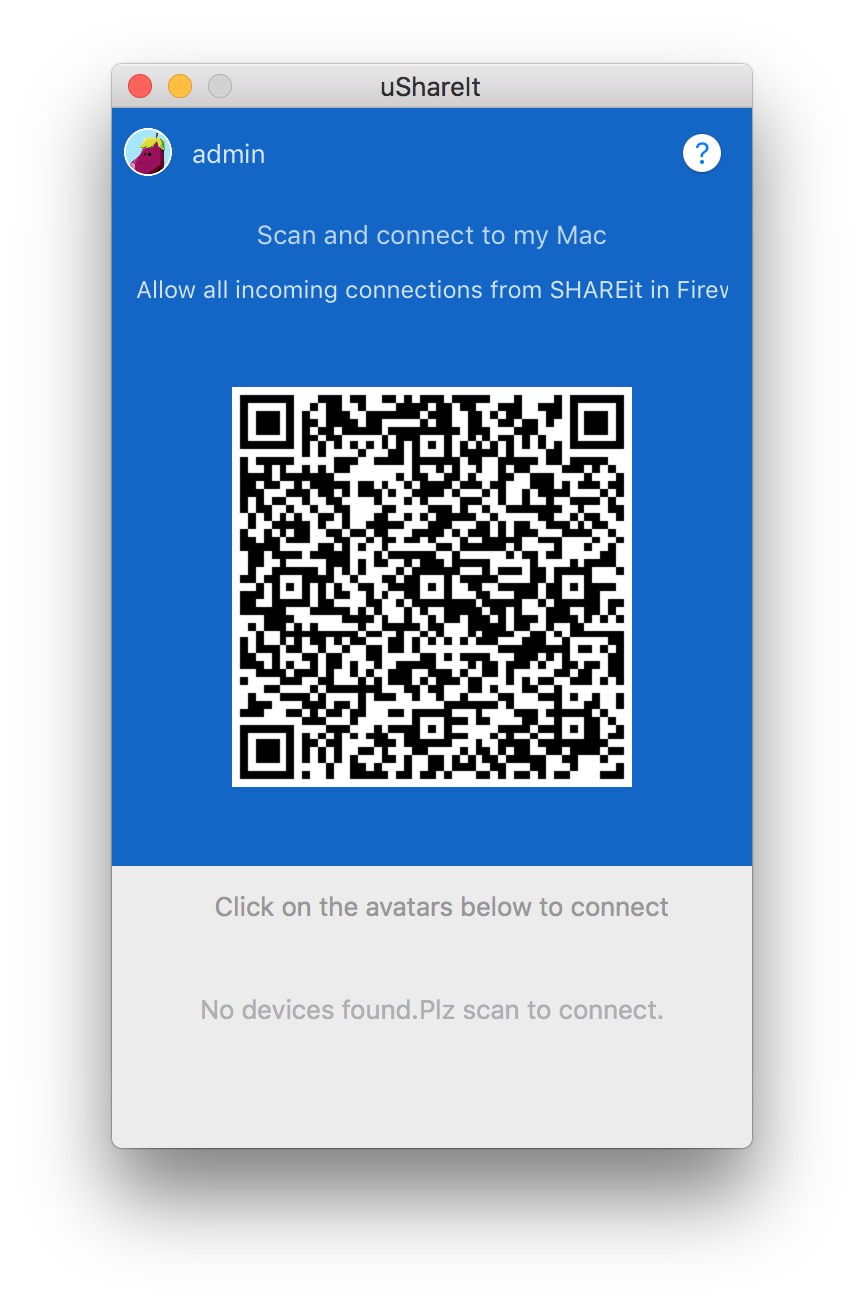This screenshot has width=864, height=1308.
Task: Minimize the uShareIt window
Action: click(180, 87)
